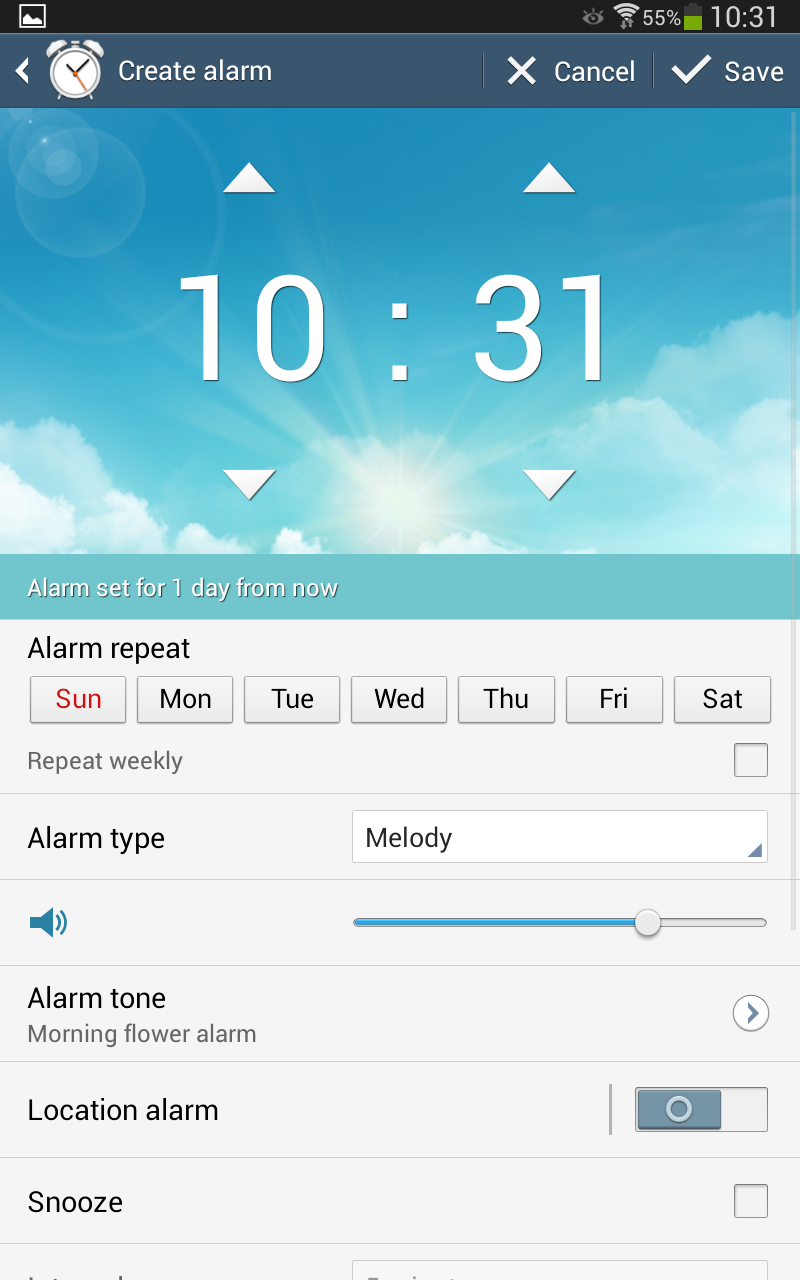
Task: Decrease the alarm hour
Action: [x=249, y=484]
